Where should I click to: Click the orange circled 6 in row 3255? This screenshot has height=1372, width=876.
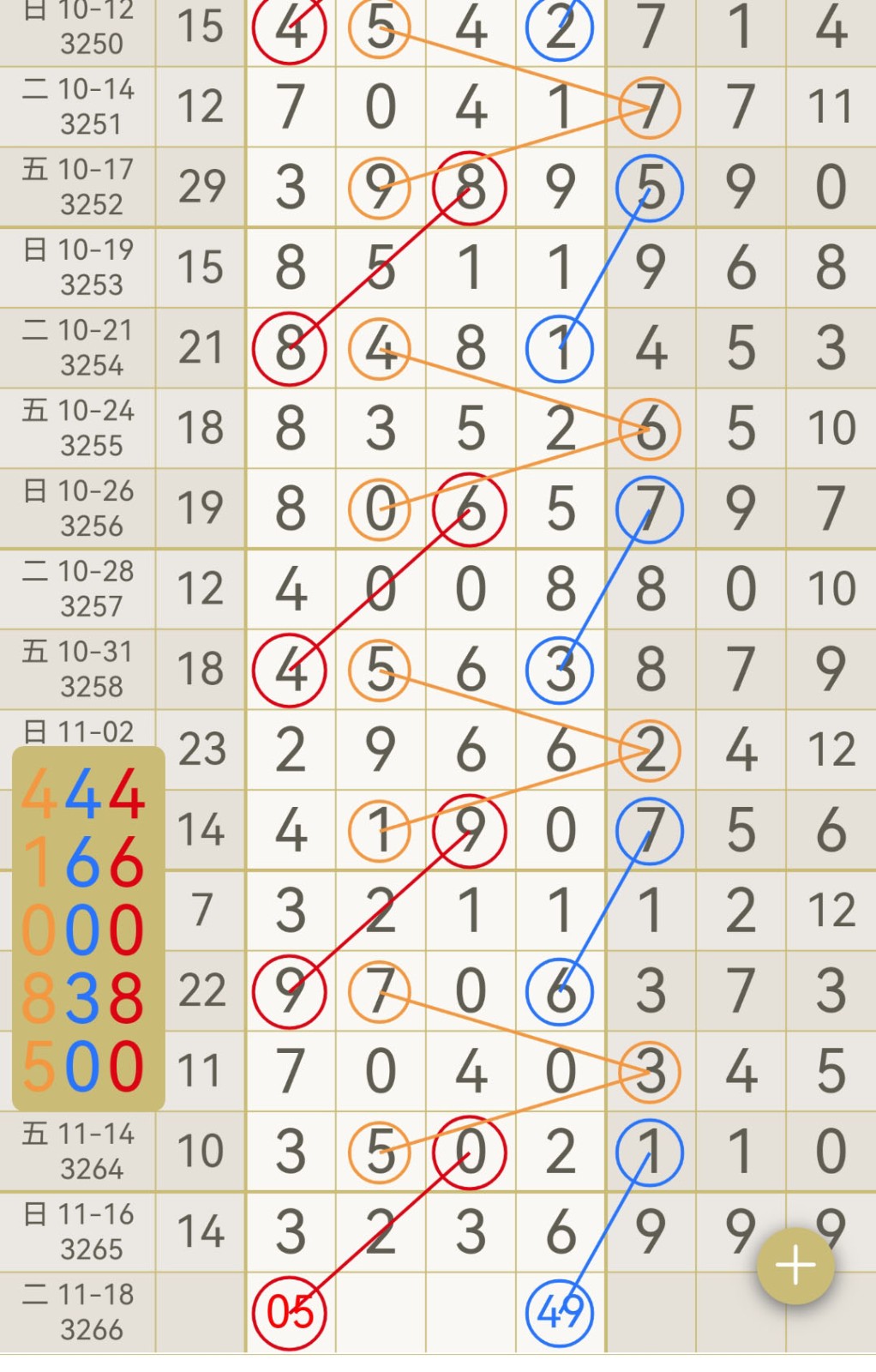pos(649,428)
